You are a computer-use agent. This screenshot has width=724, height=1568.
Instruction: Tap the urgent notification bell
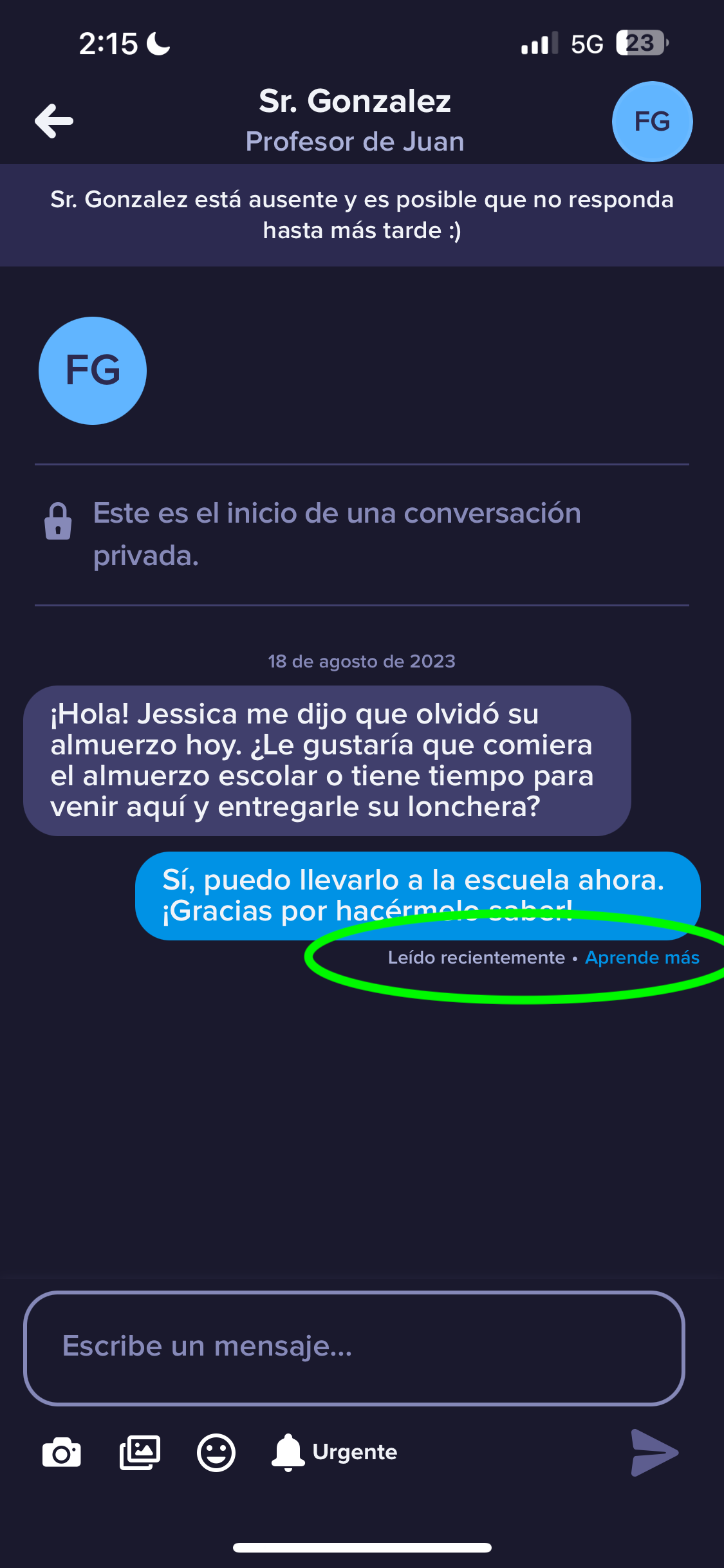pyautogui.click(x=288, y=1451)
